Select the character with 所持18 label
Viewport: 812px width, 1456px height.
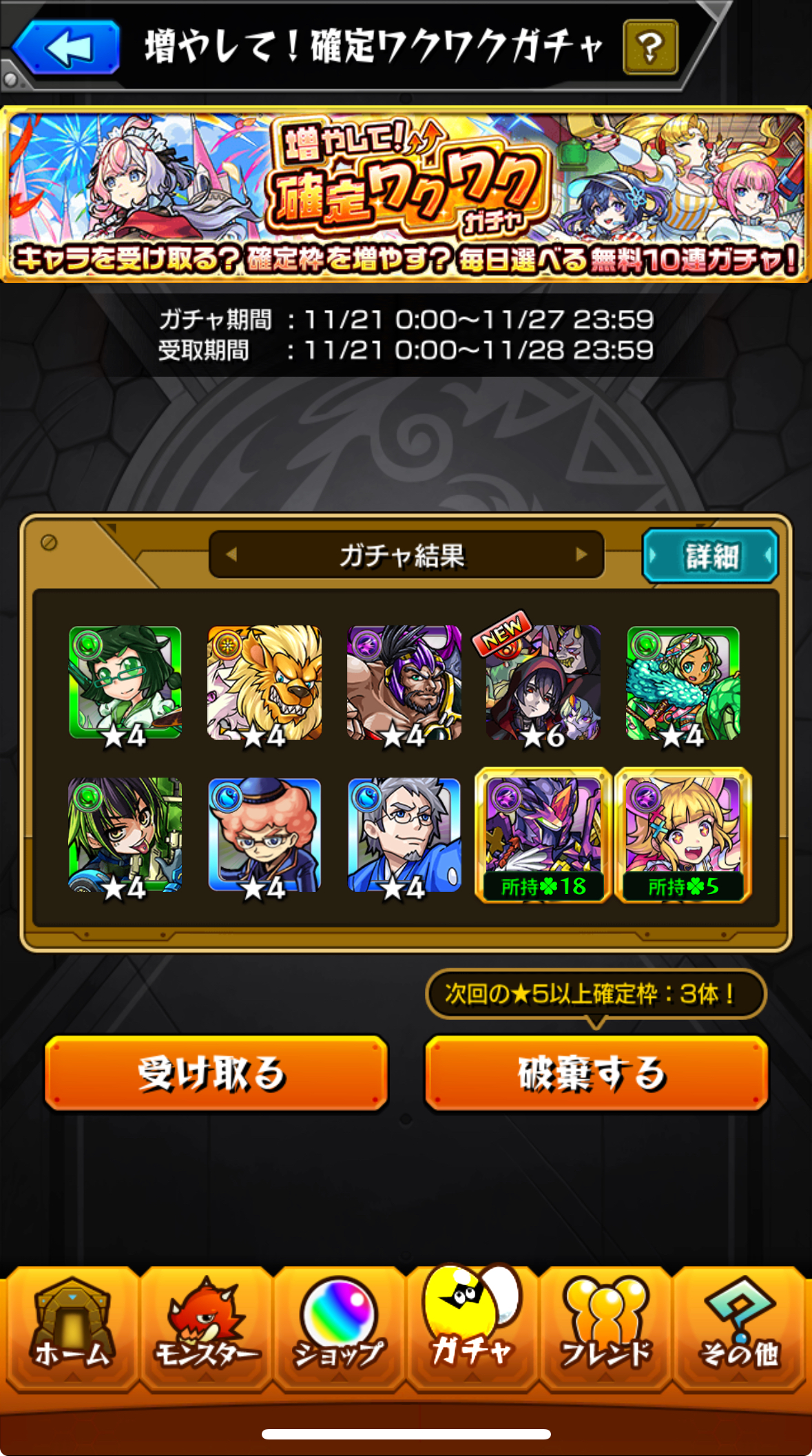543,835
